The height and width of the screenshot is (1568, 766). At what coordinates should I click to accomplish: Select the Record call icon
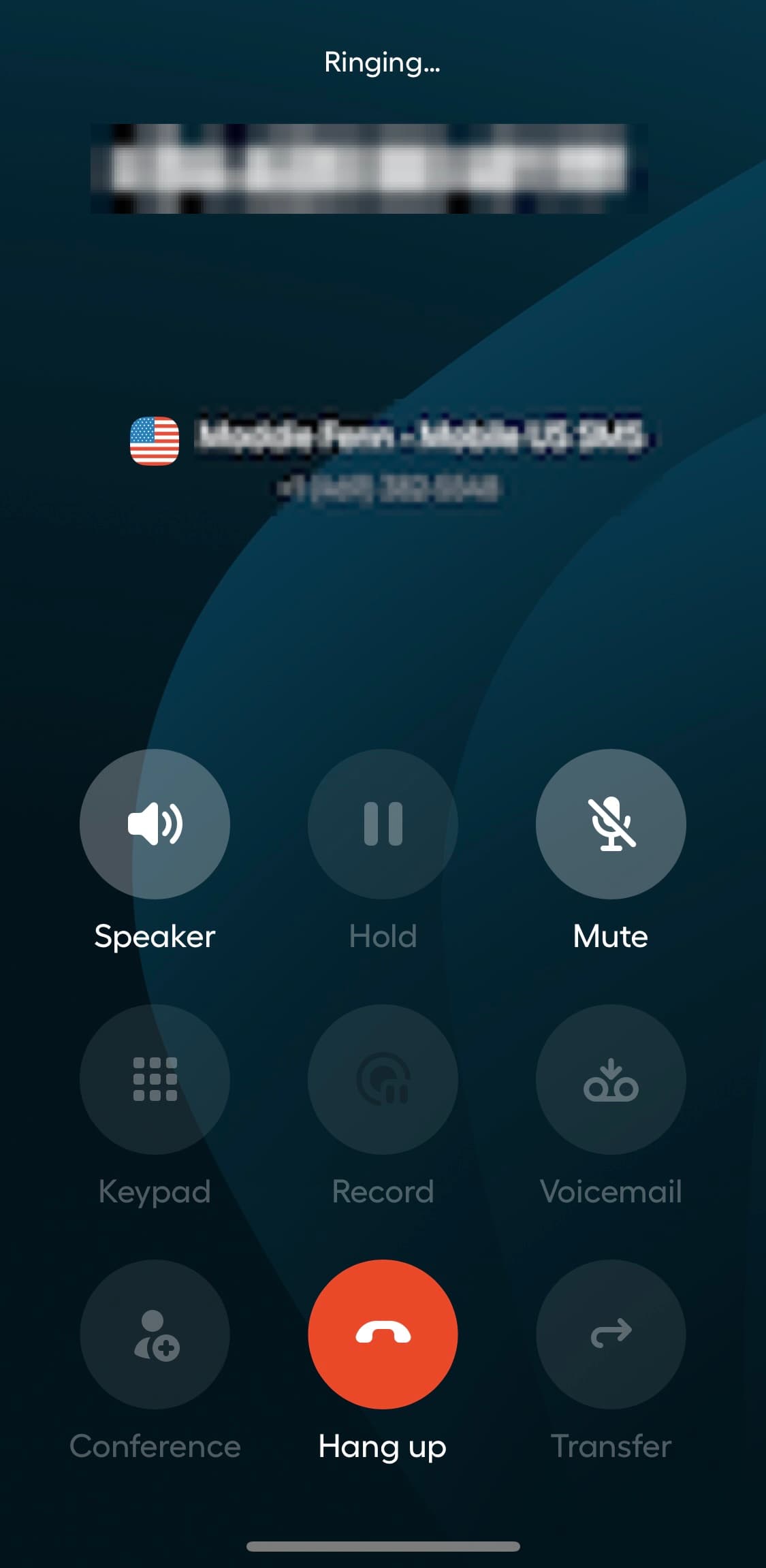click(x=383, y=1081)
